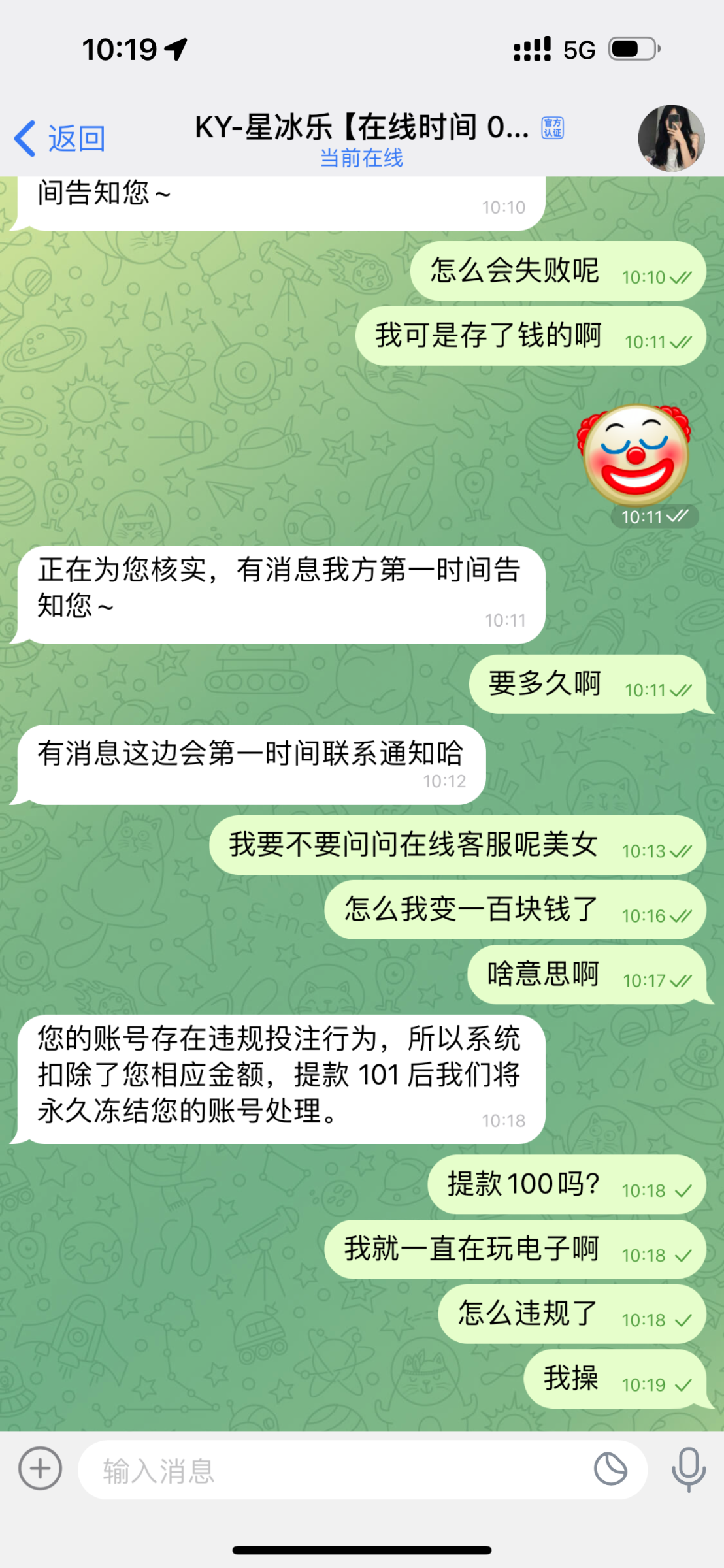Open chat info from the KY-星冰乐 title

point(361,127)
